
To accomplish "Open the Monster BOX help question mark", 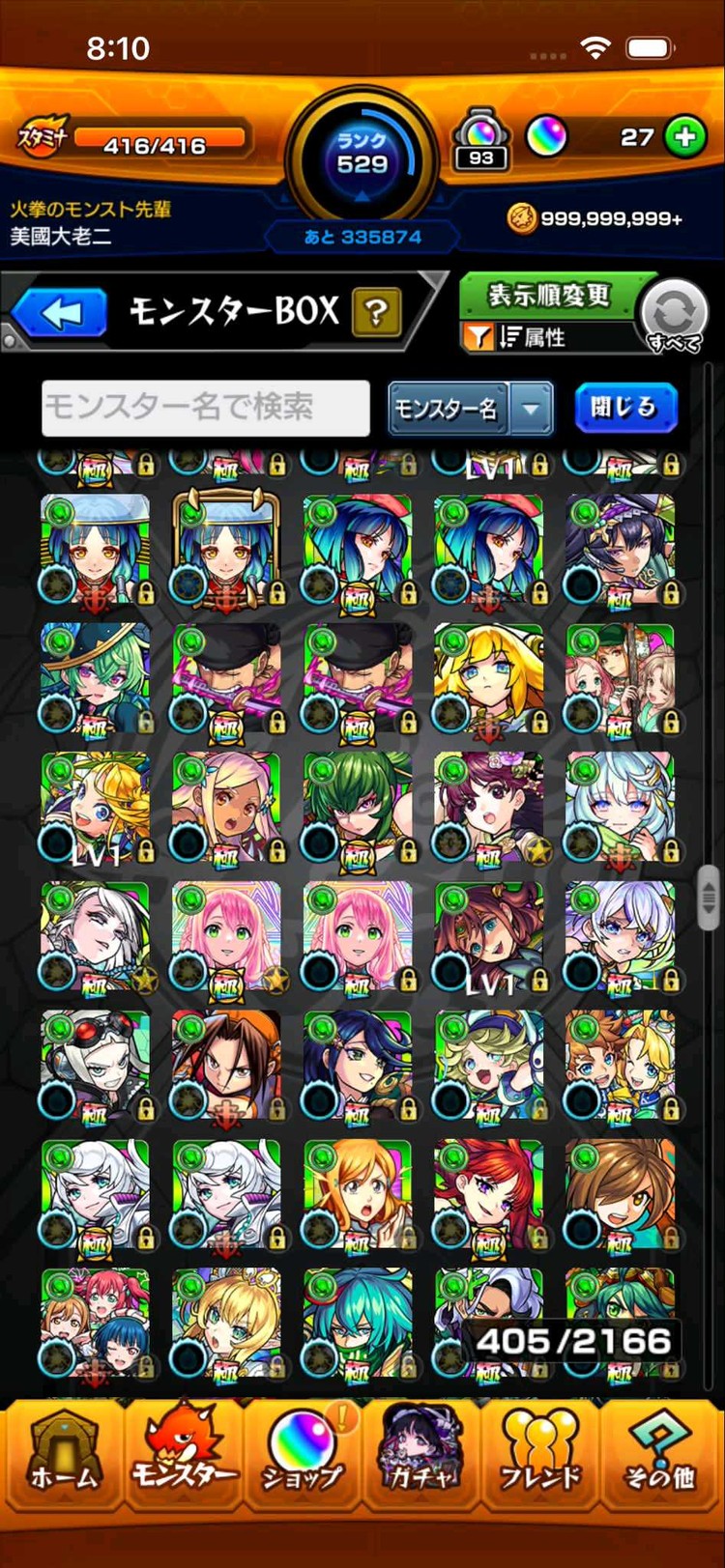I will tap(377, 312).
